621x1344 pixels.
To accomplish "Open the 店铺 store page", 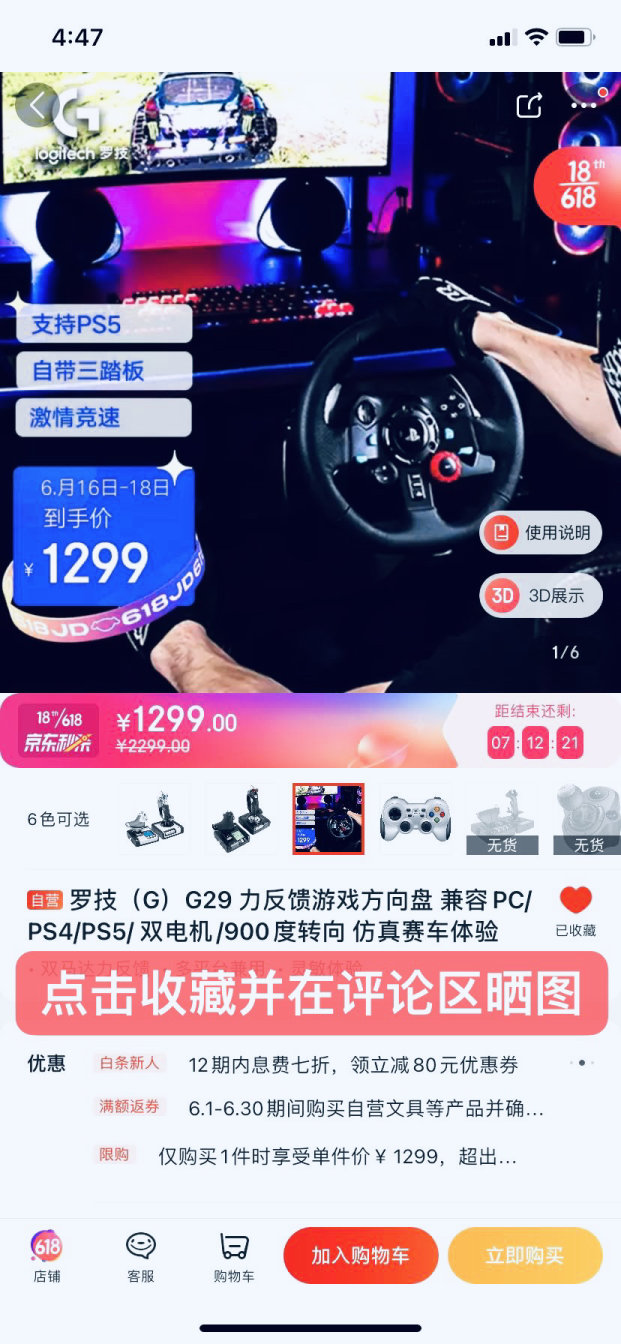I will (x=47, y=1256).
